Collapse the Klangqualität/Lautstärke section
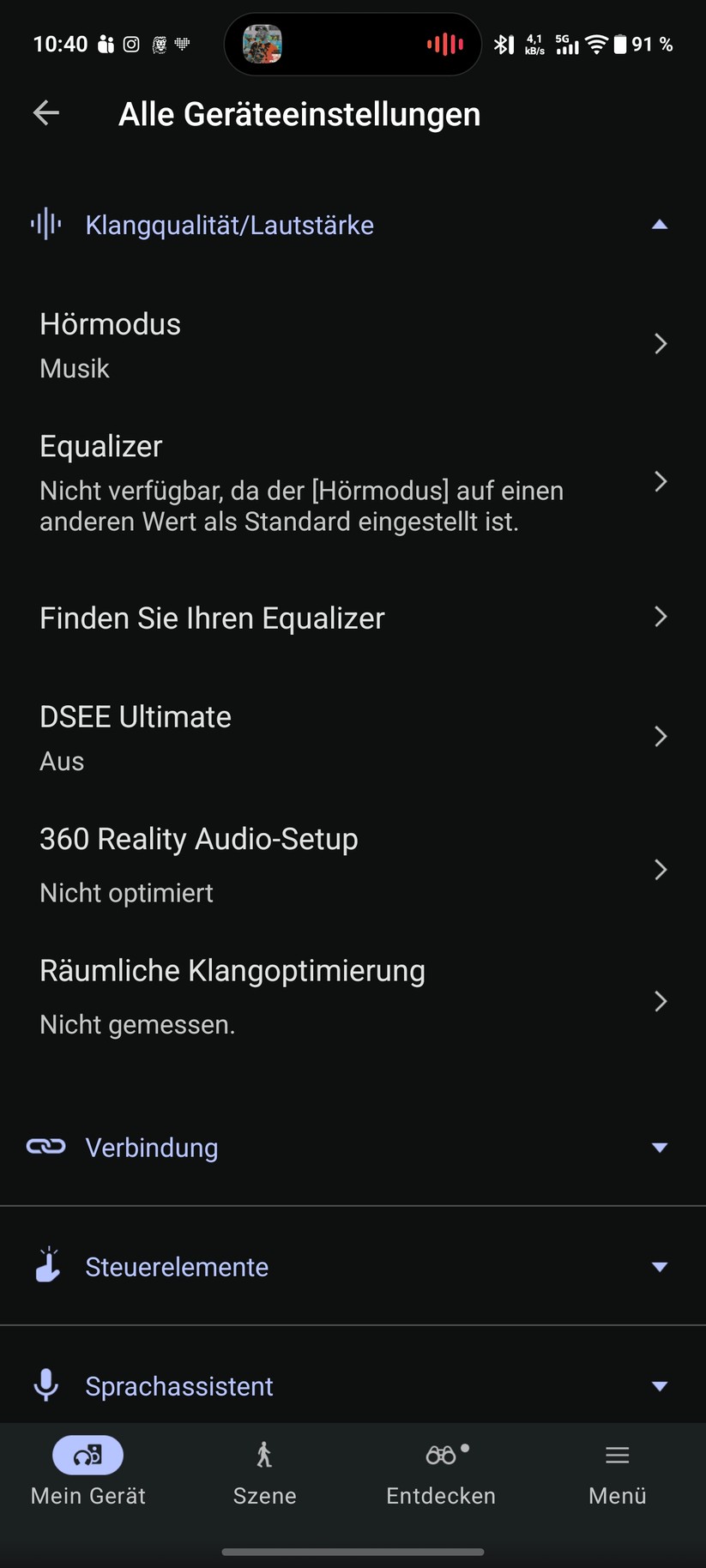 (x=353, y=225)
